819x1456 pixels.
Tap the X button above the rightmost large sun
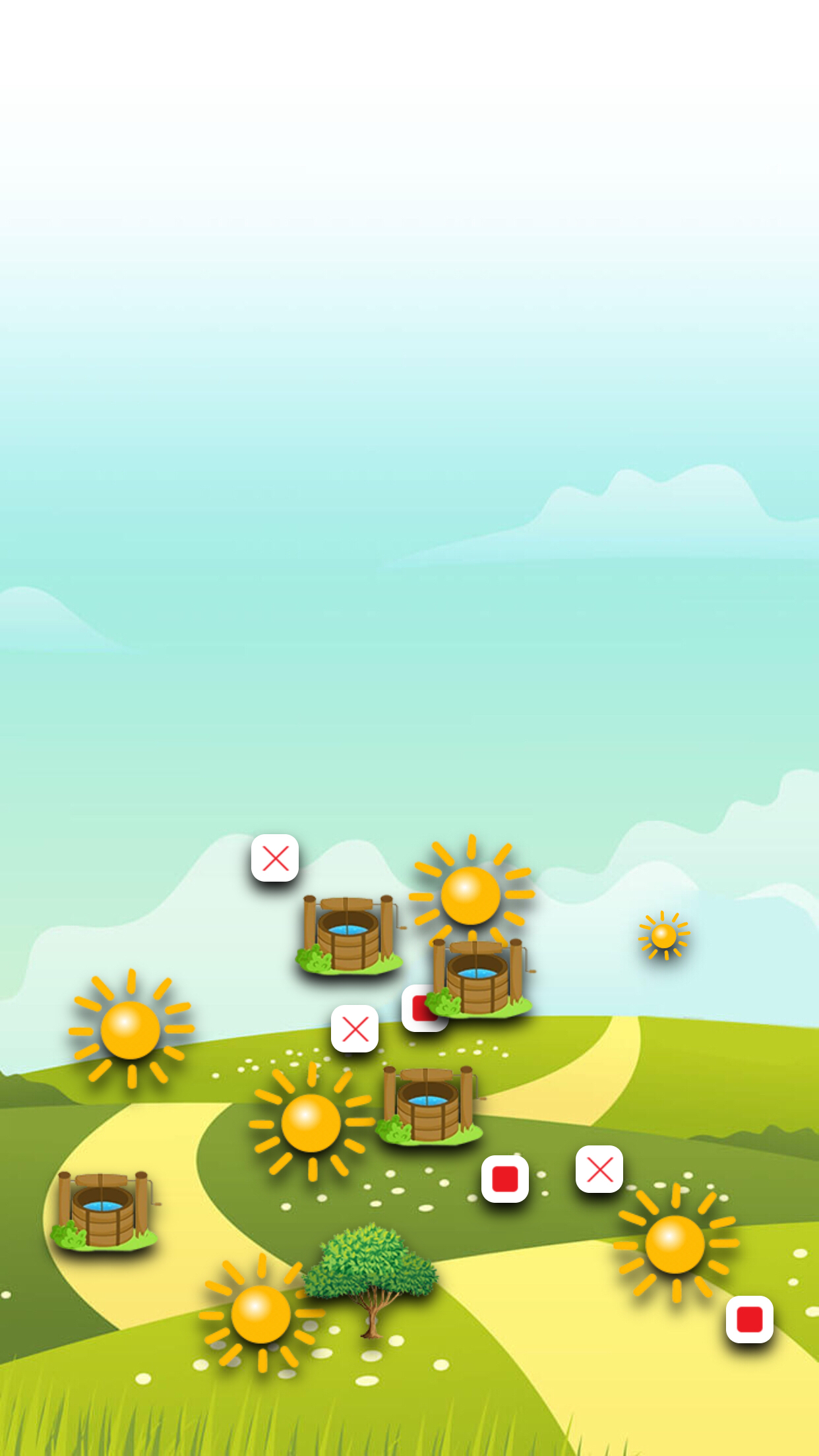pos(599,1169)
